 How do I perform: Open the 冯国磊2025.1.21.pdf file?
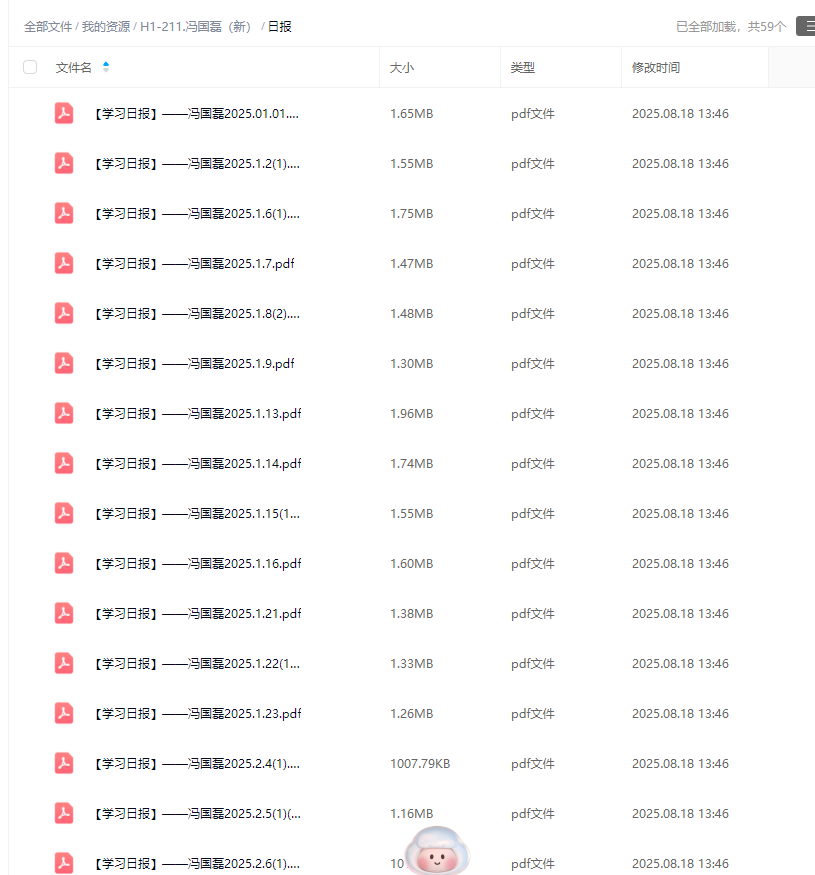[x=197, y=614]
